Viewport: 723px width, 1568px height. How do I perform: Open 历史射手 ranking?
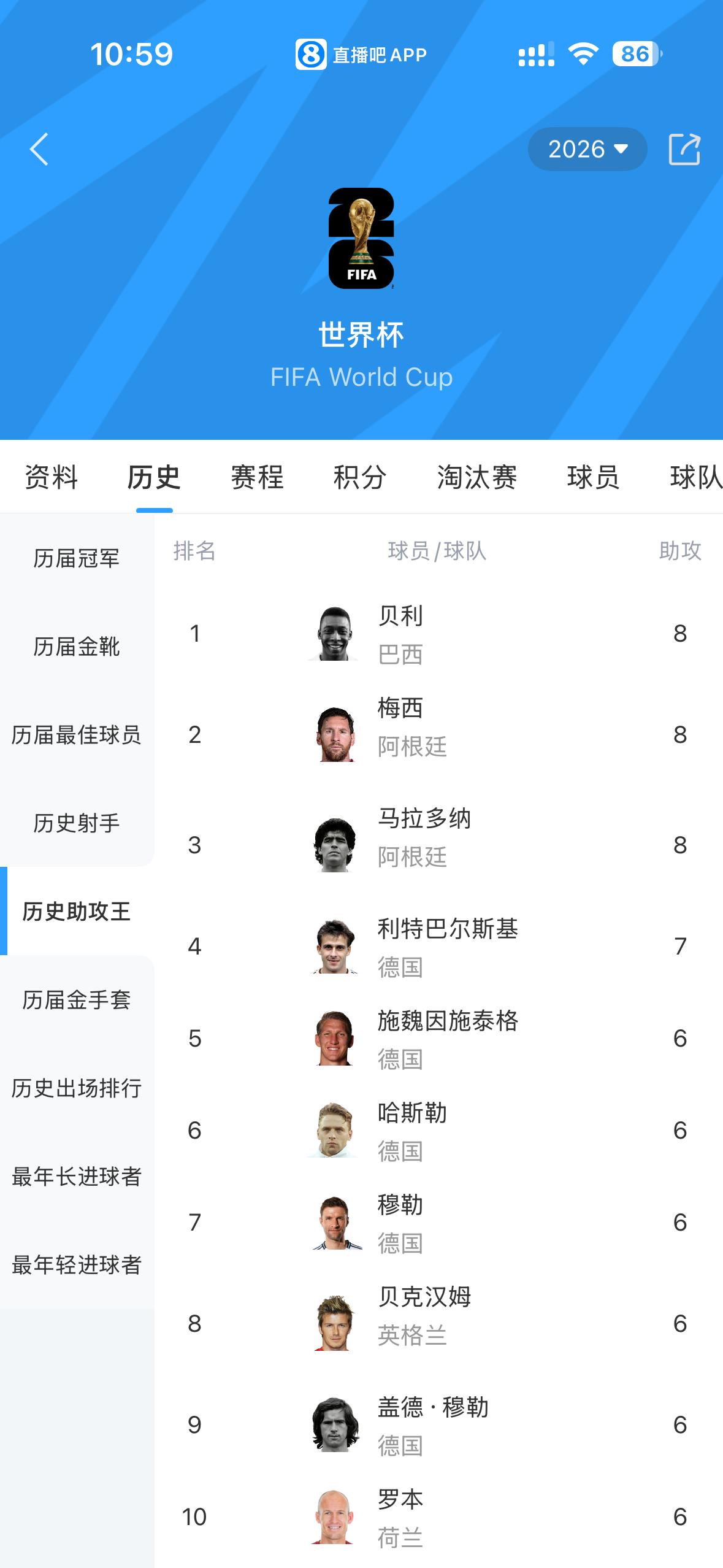point(77,823)
